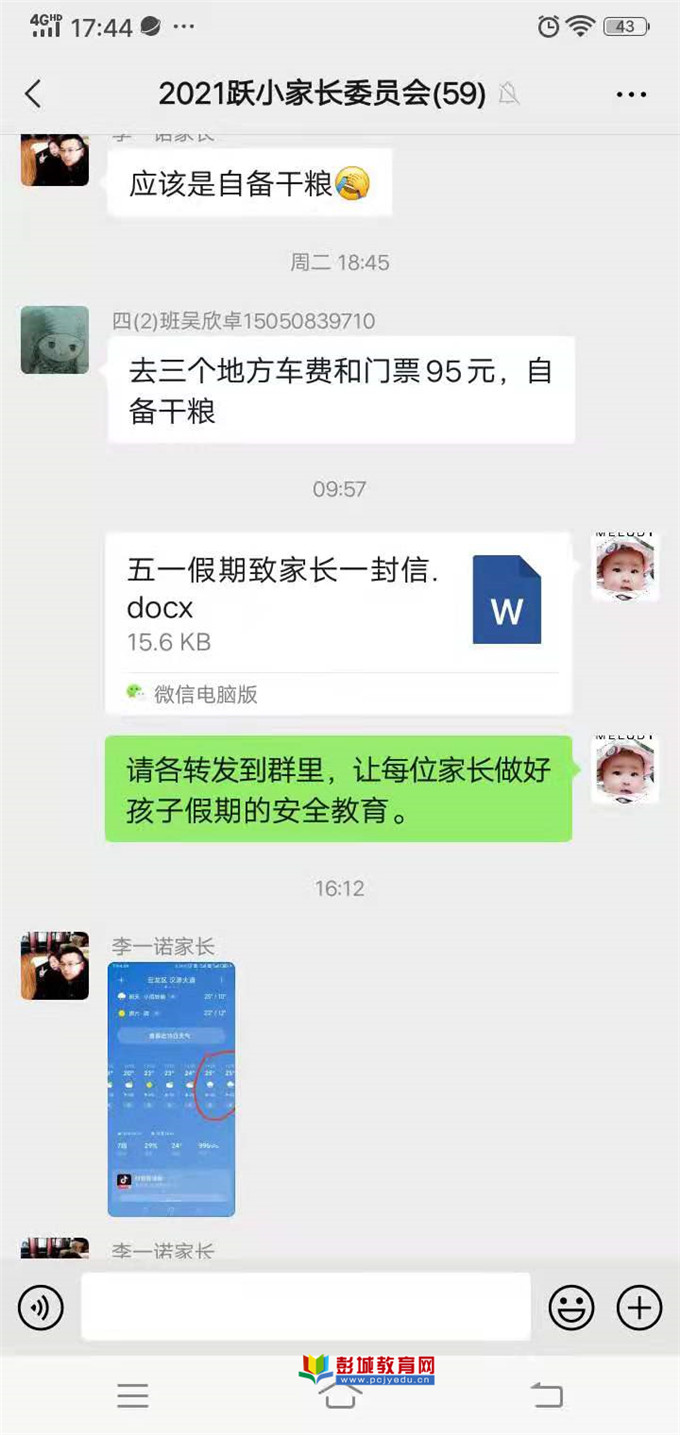This screenshot has height=1435, width=680.
Task: Open the baby avatar next to the docx file
Action: (x=624, y=567)
